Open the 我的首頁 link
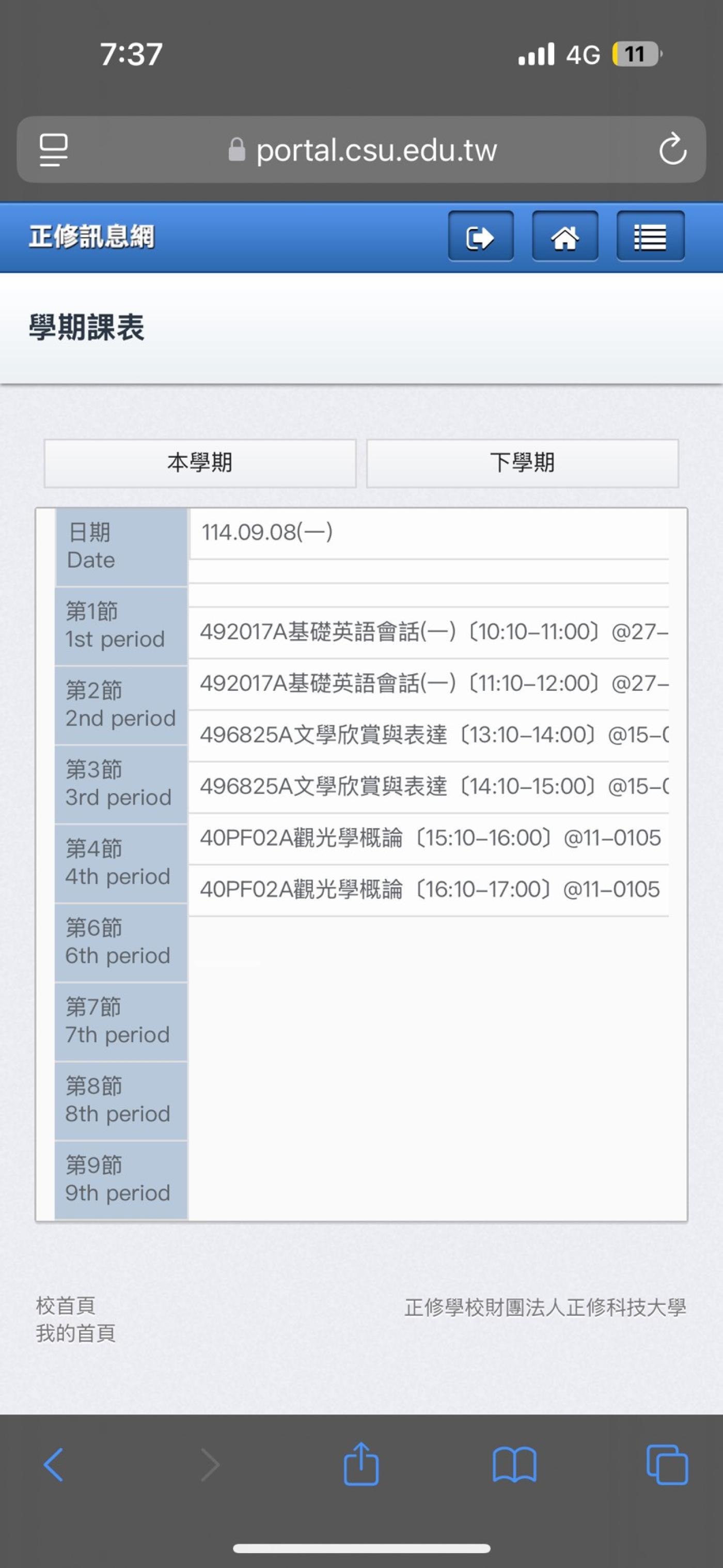 pyautogui.click(x=75, y=1333)
